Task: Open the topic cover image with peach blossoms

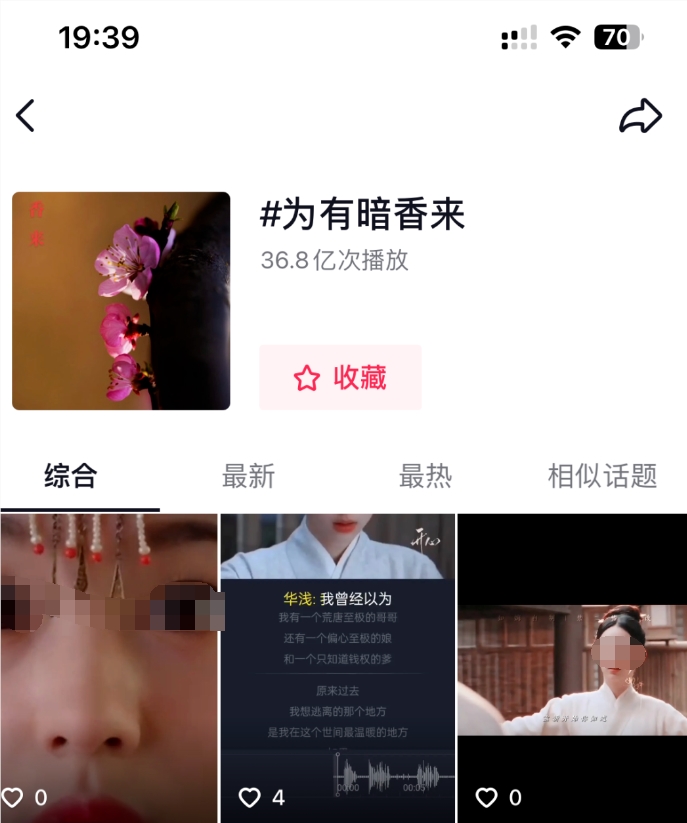Action: pos(121,301)
